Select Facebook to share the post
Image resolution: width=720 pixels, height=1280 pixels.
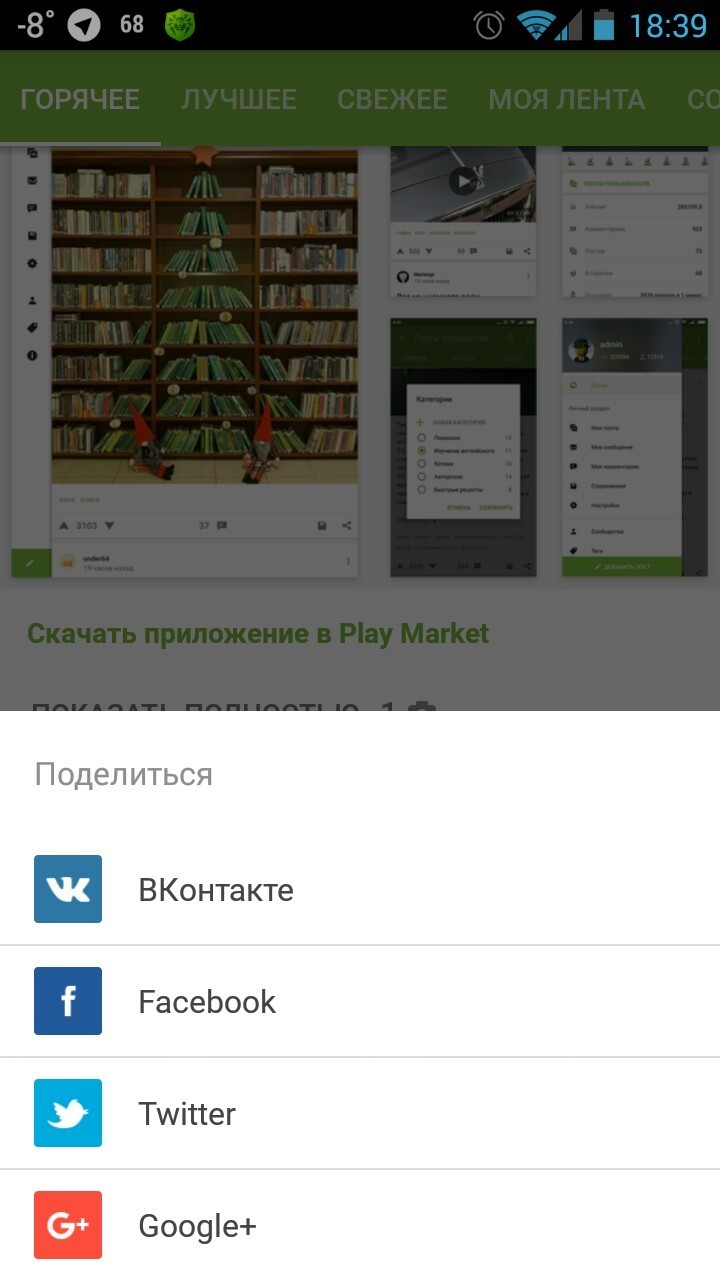(360, 1001)
